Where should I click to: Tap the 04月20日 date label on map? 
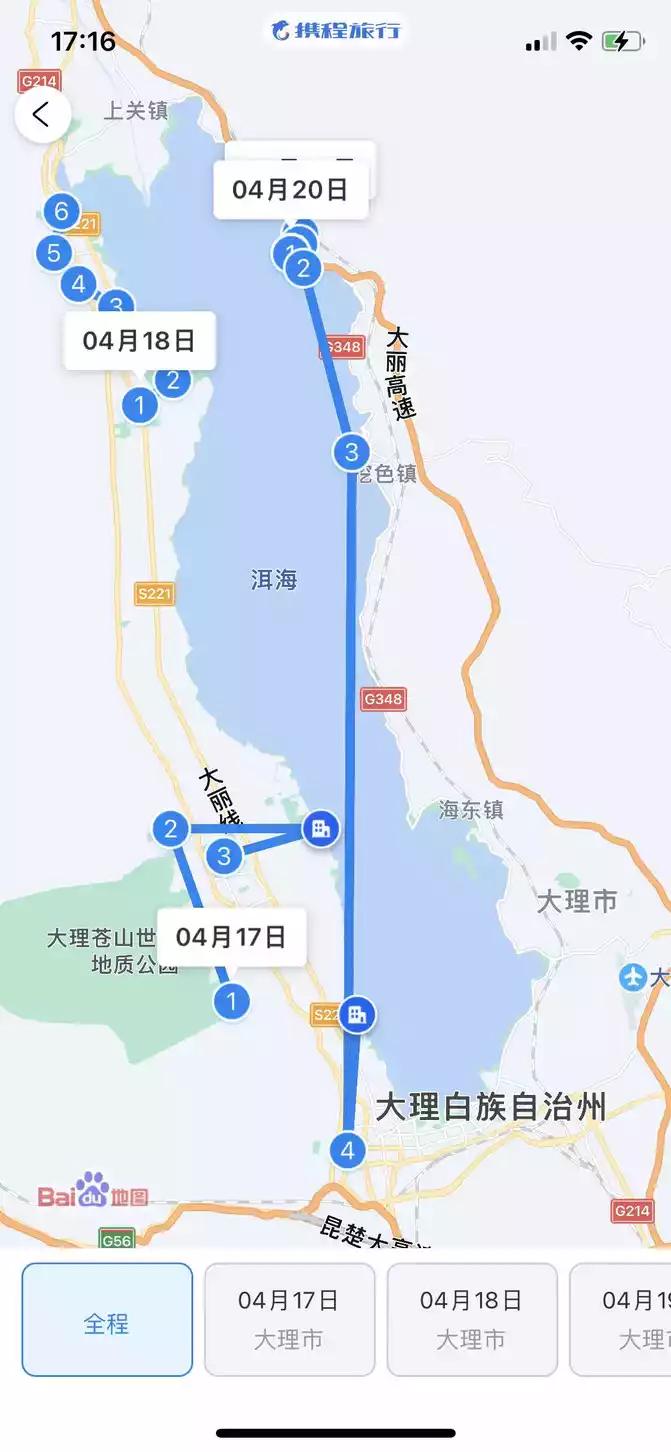click(x=290, y=190)
